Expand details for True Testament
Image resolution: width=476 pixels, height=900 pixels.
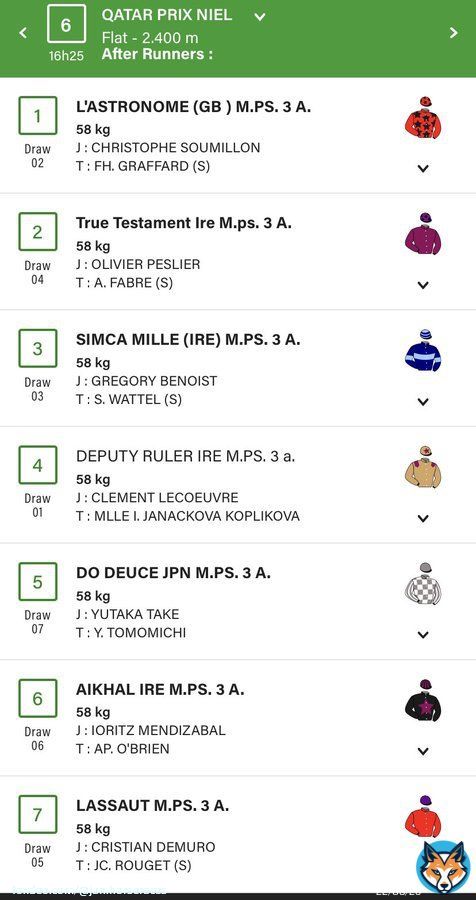click(423, 285)
